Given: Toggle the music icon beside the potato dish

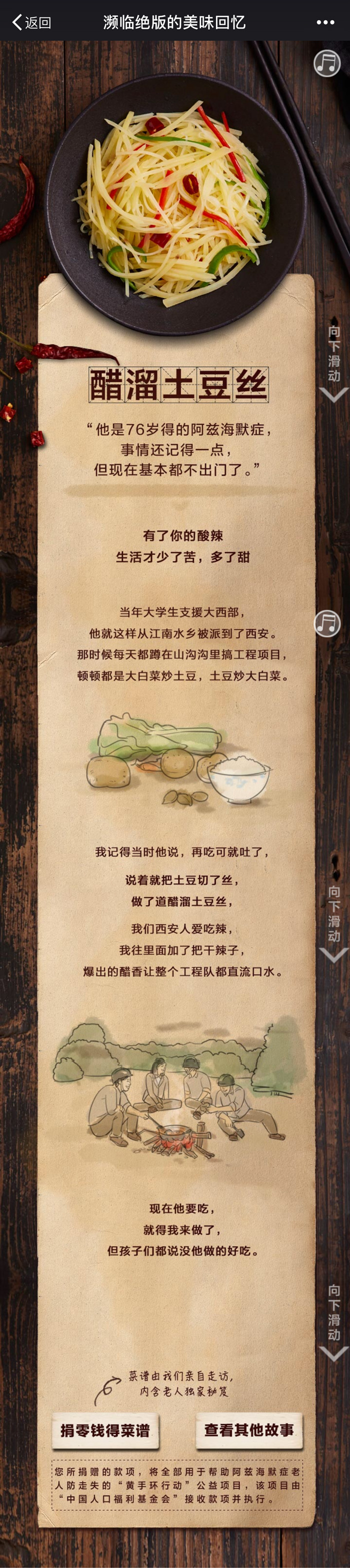Looking at the screenshot, I should click(x=327, y=64).
